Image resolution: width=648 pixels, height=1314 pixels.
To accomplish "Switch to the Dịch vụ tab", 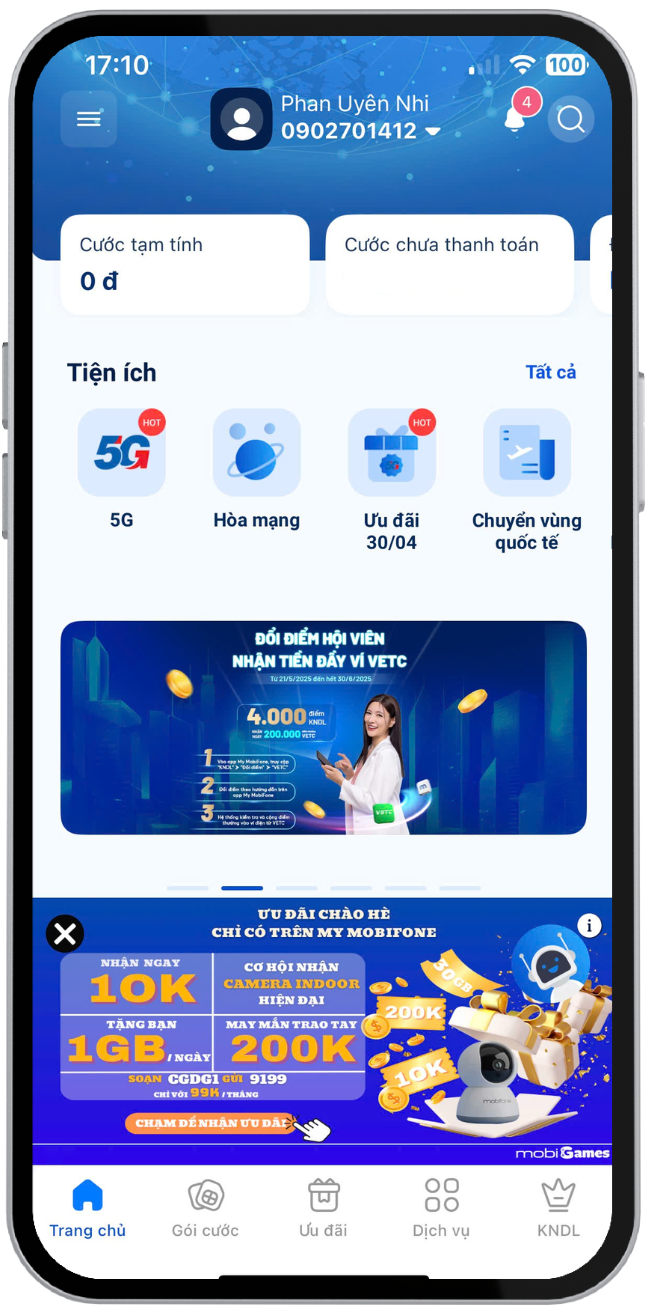I will [x=441, y=1208].
